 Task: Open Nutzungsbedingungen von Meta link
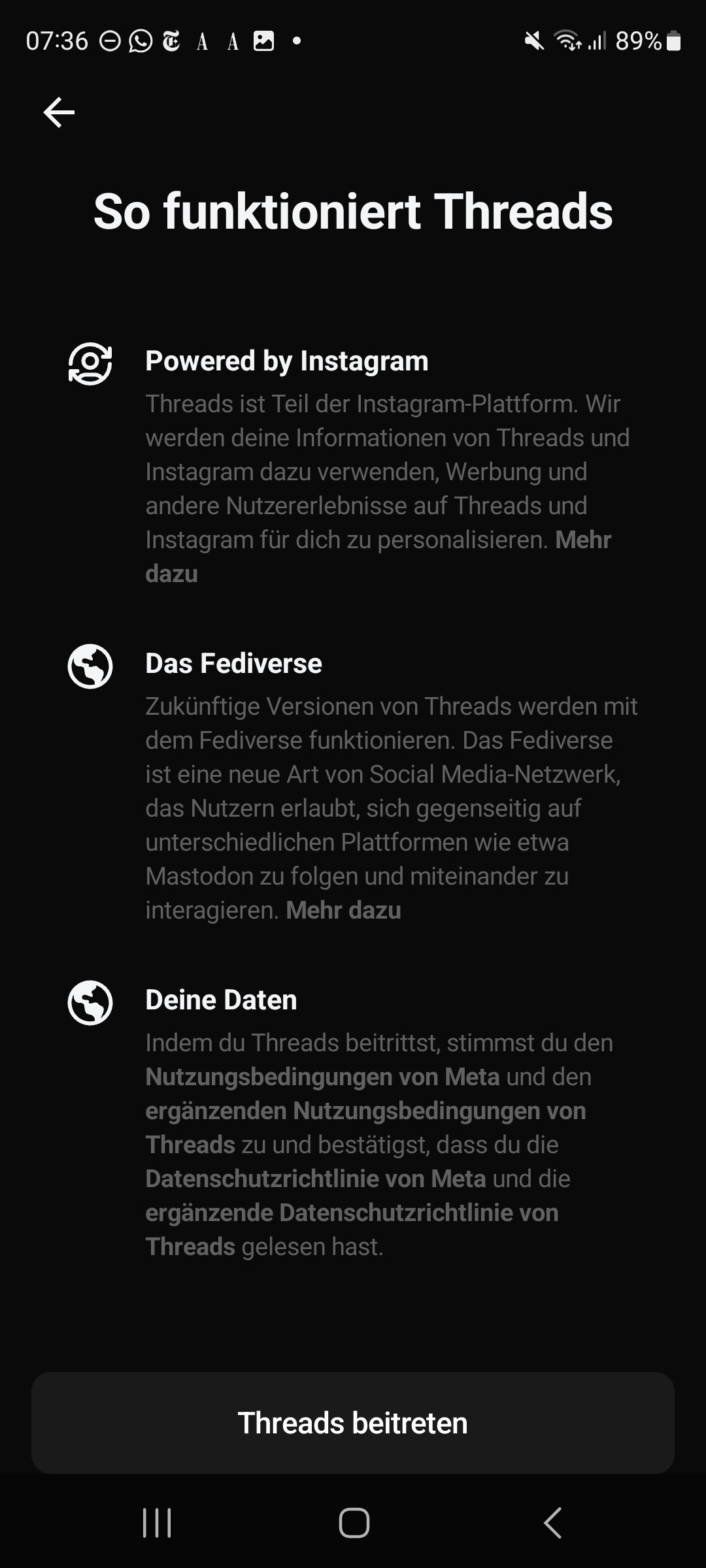click(322, 1077)
